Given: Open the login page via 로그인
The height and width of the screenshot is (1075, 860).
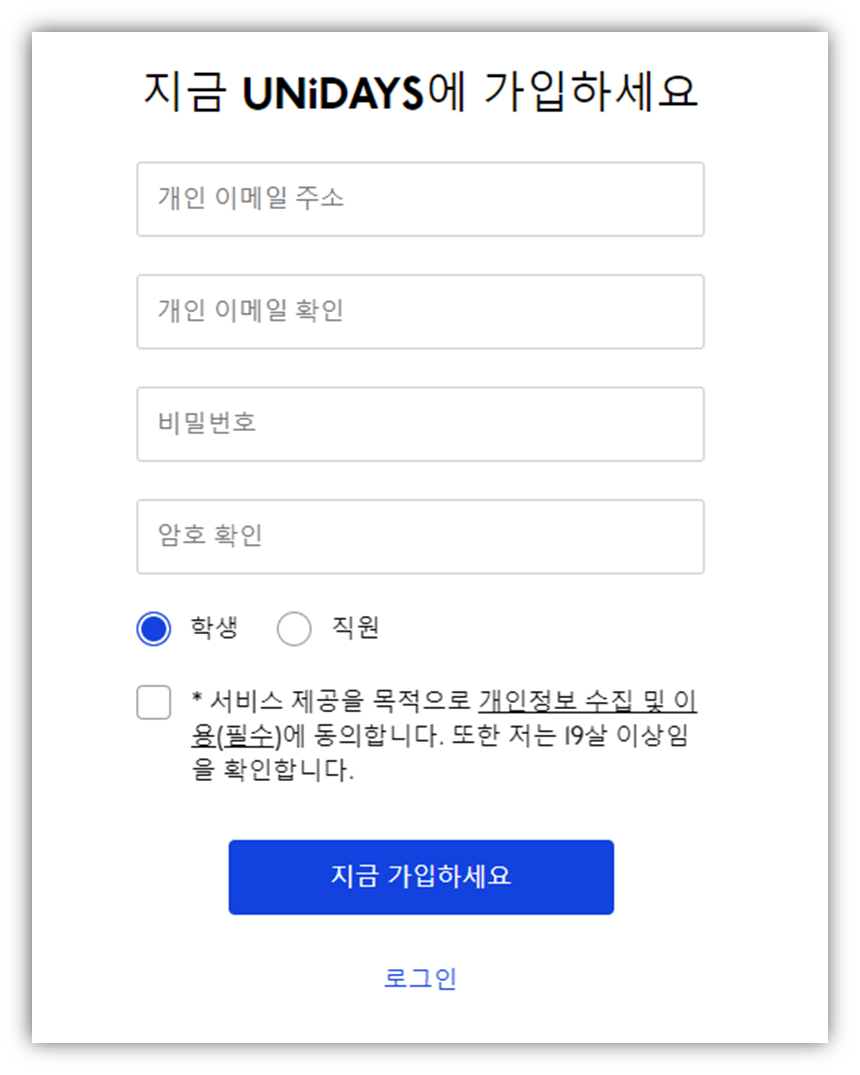Looking at the screenshot, I should [x=421, y=978].
